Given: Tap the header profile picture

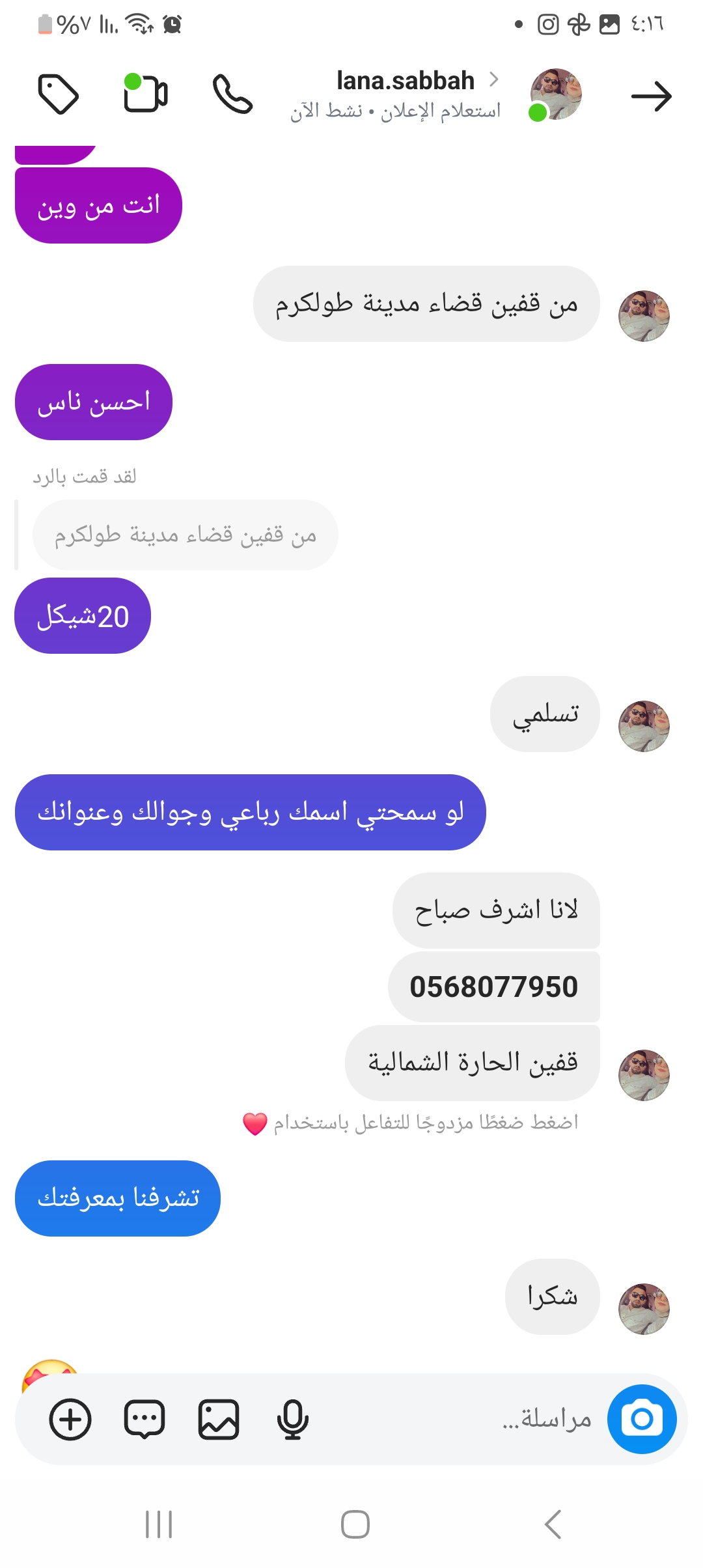Looking at the screenshot, I should coord(555,94).
